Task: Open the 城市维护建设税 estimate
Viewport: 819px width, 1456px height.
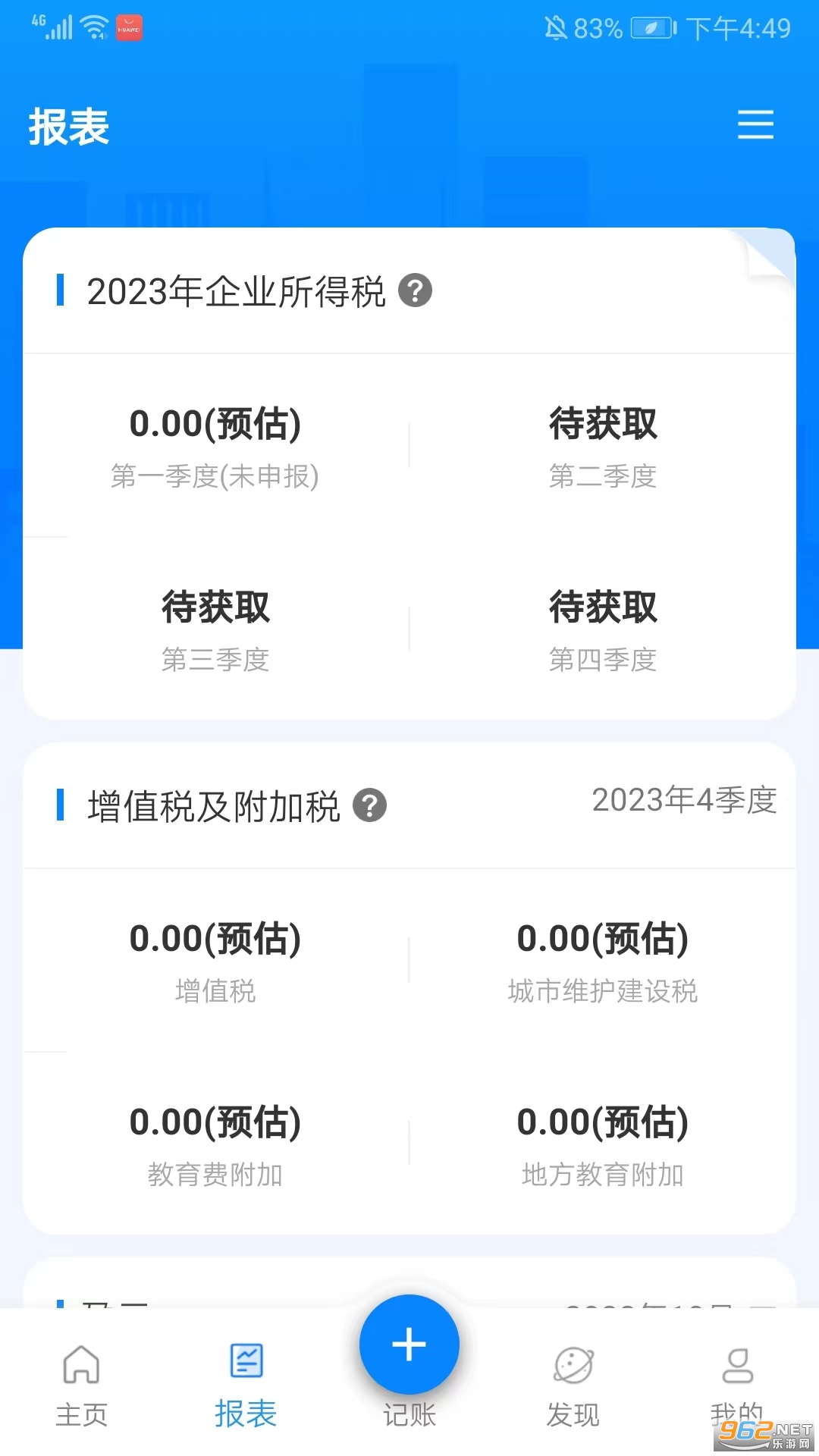Action: (x=603, y=961)
